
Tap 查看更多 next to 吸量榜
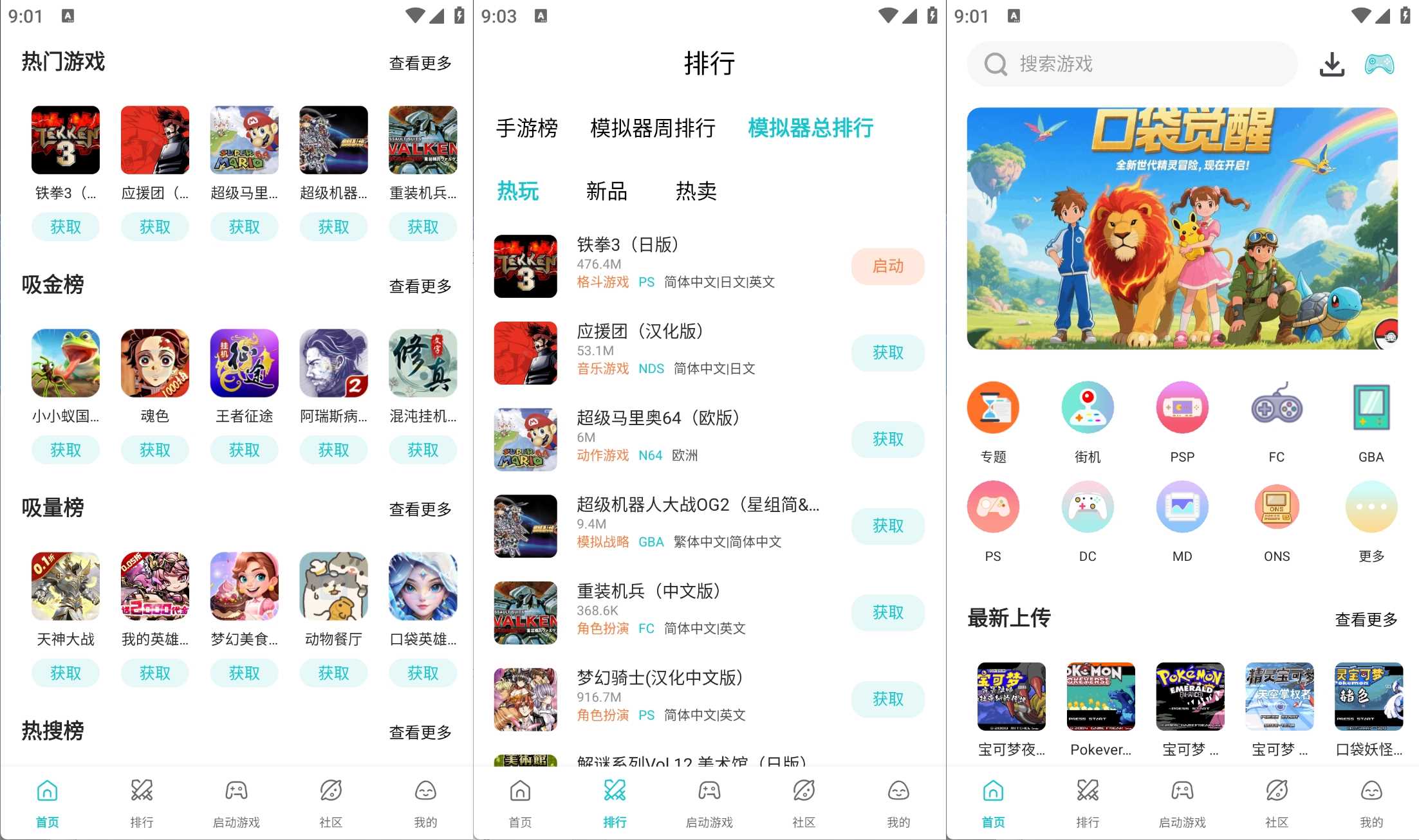420,509
